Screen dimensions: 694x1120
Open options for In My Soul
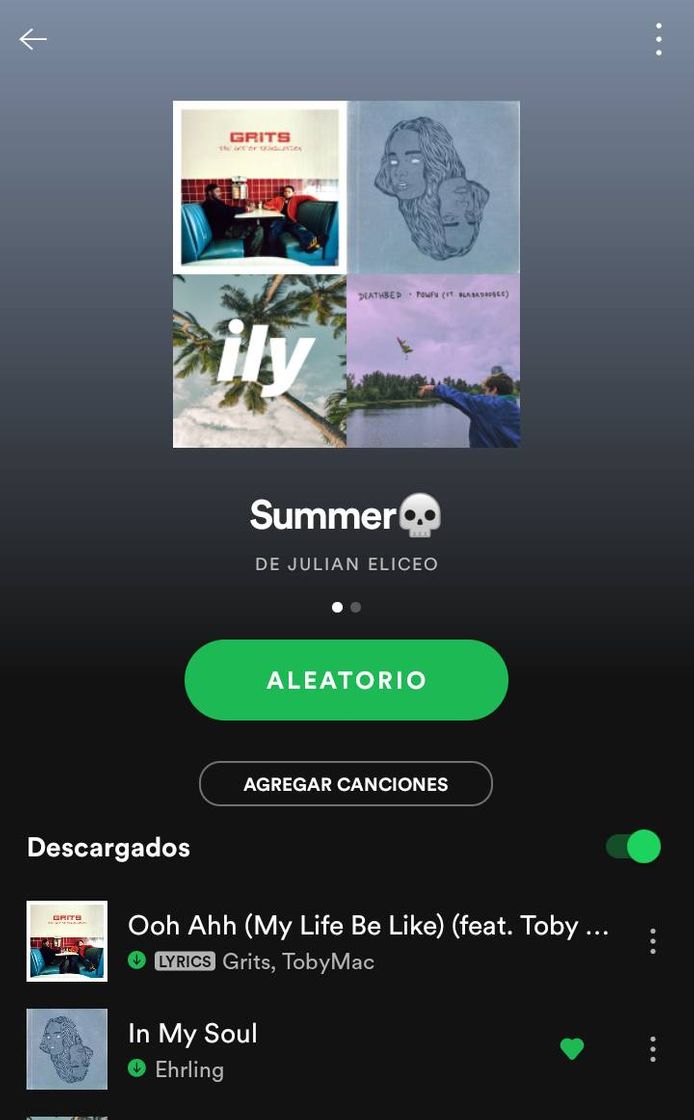coord(652,1049)
